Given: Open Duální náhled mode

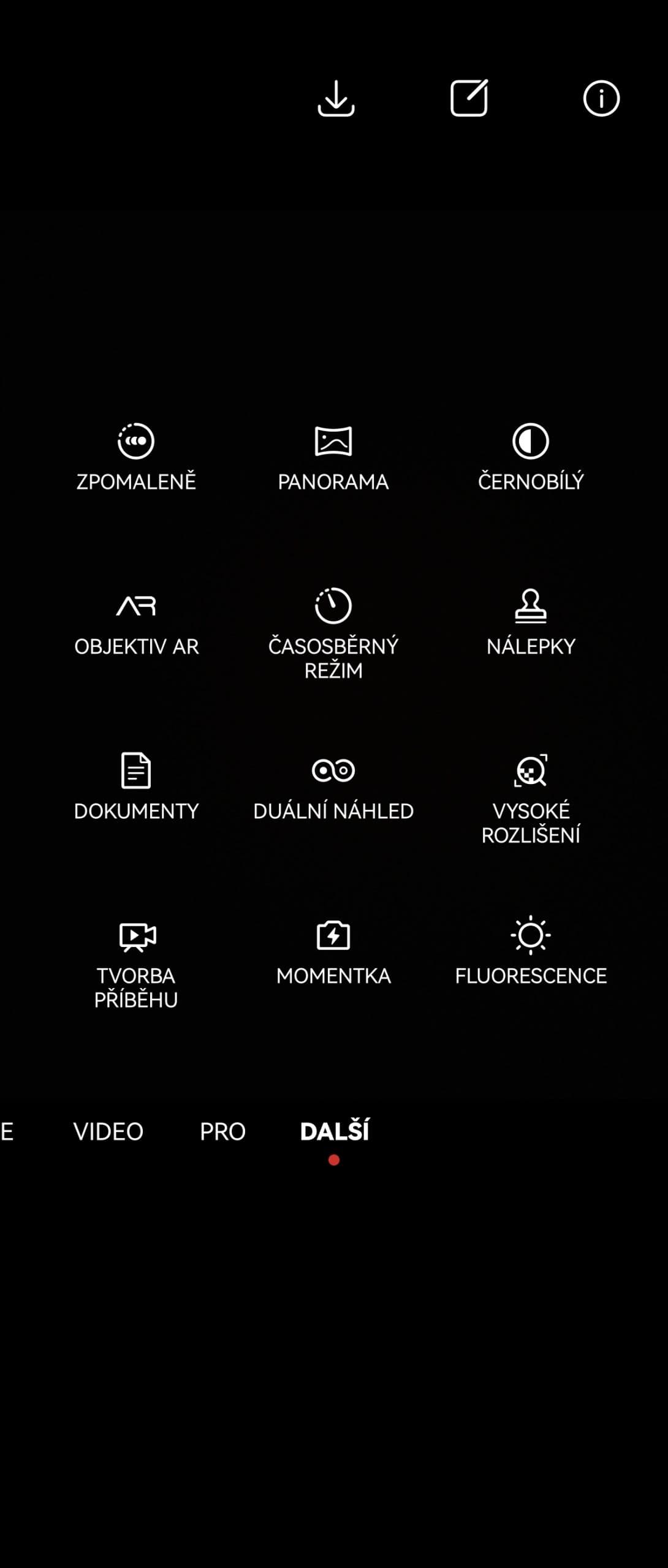Looking at the screenshot, I should tap(333, 786).
